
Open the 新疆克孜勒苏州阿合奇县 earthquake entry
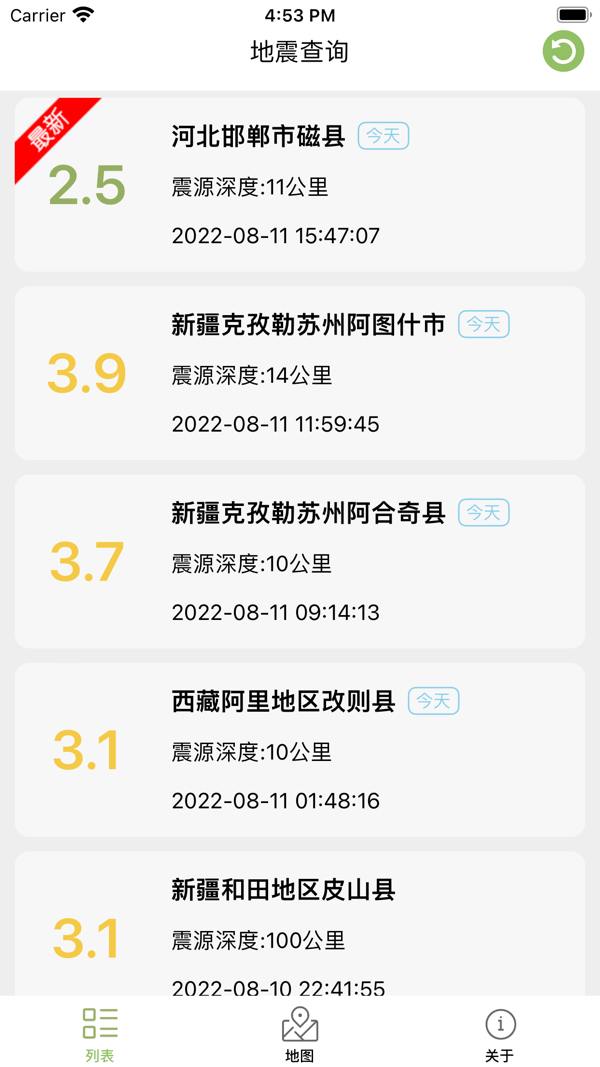[300, 561]
